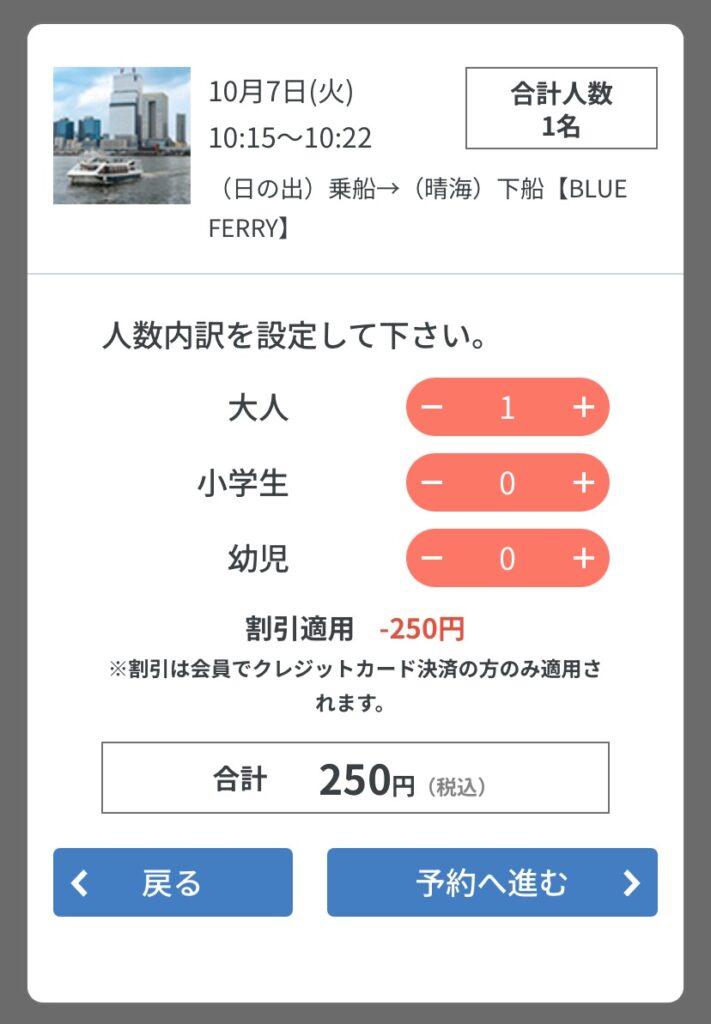The width and height of the screenshot is (711, 1024).
Task: Remove one 小学生 passenger
Action: pyautogui.click(x=432, y=483)
